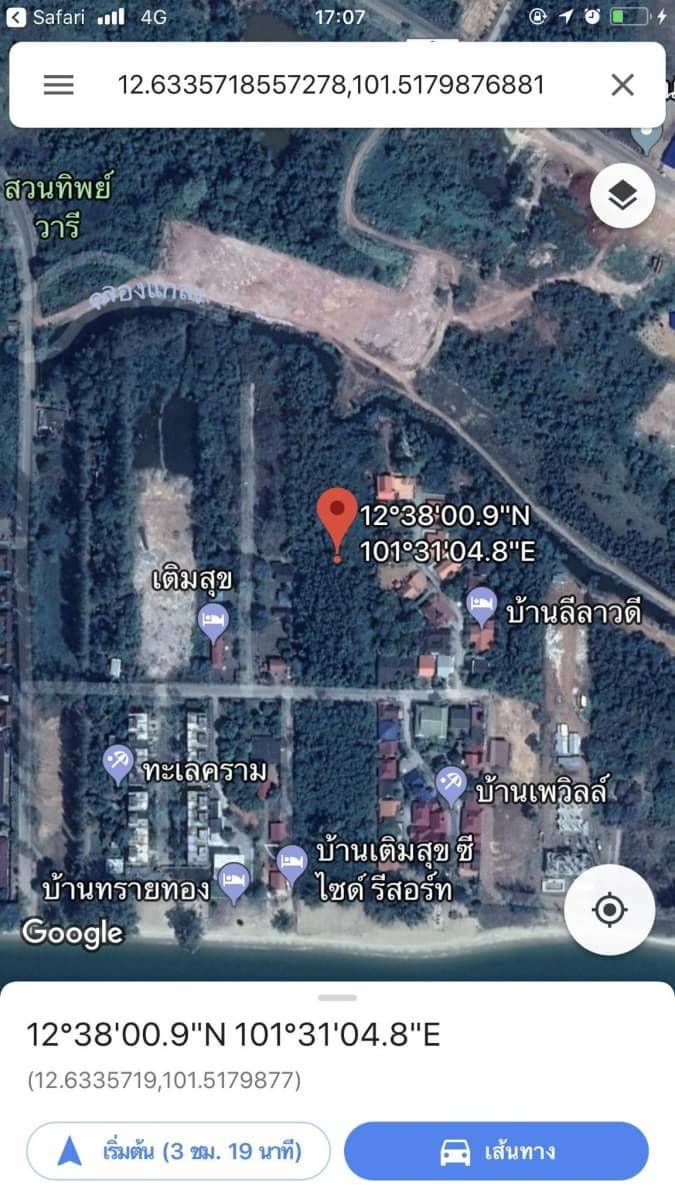Open บ้านเติมสุข ซีไซด์ รีสอร์ท marker
675x1200 pixels.
point(291,863)
